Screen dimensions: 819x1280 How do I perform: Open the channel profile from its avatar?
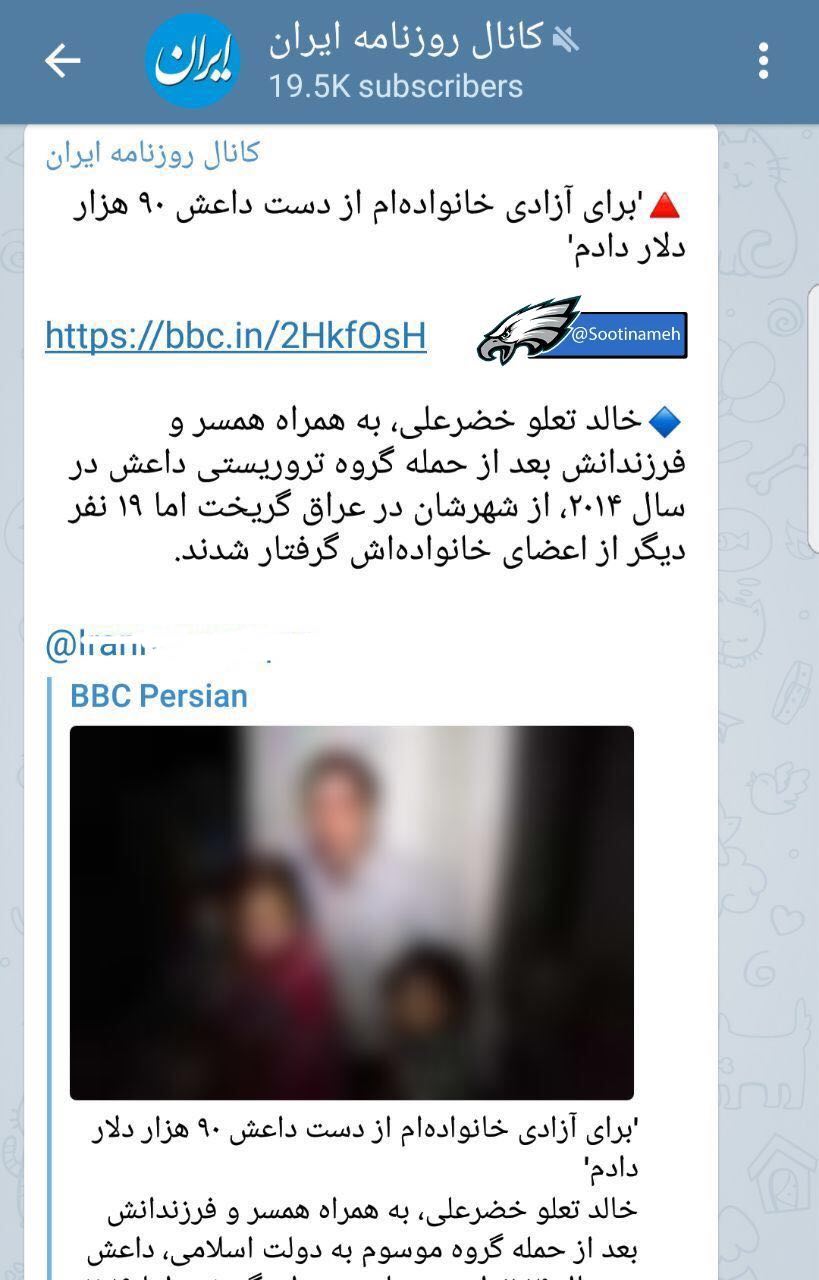point(193,61)
